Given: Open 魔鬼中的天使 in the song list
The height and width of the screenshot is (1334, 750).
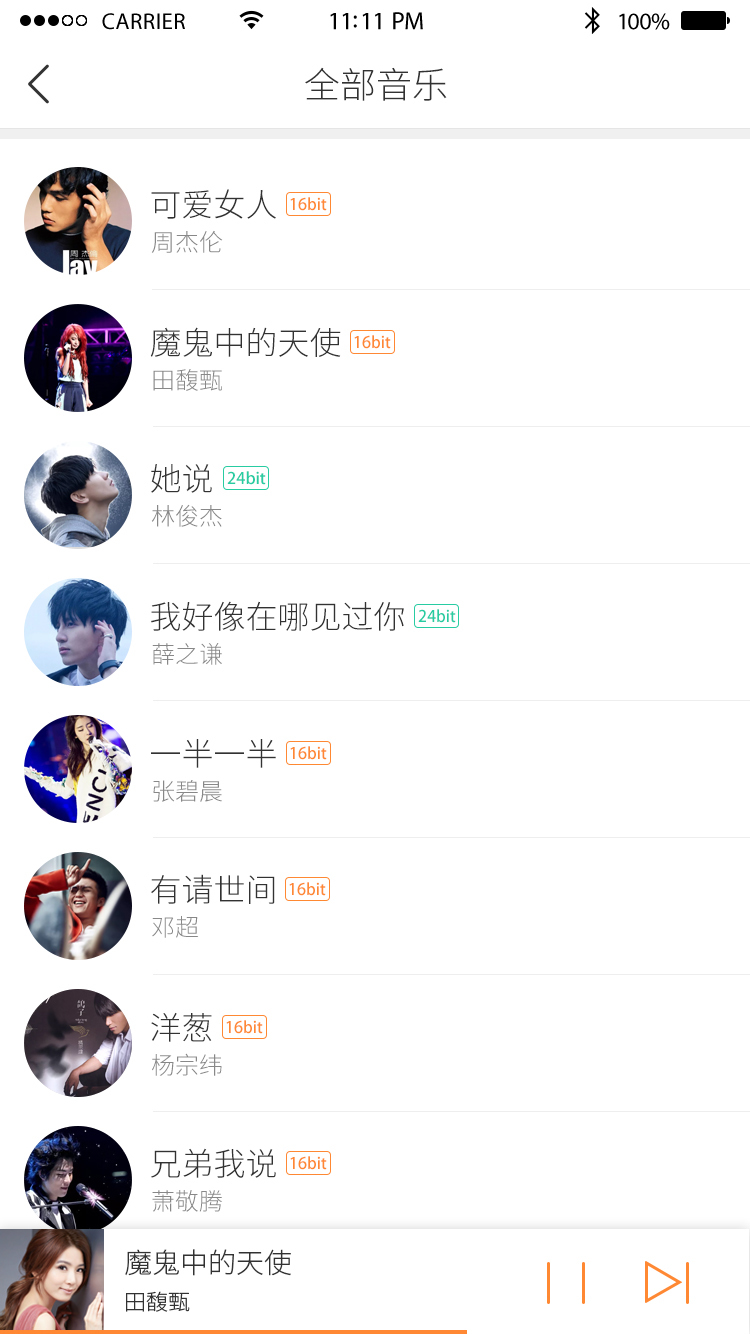Looking at the screenshot, I should coord(246,343).
